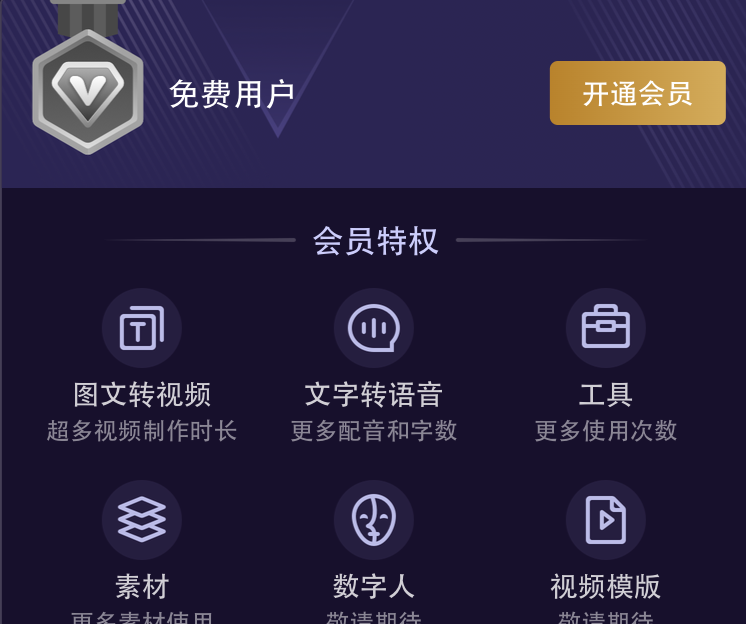Viewport: 746px width, 624px height.
Task: Tap the 开通会员 button
Action: pyautogui.click(x=637, y=93)
